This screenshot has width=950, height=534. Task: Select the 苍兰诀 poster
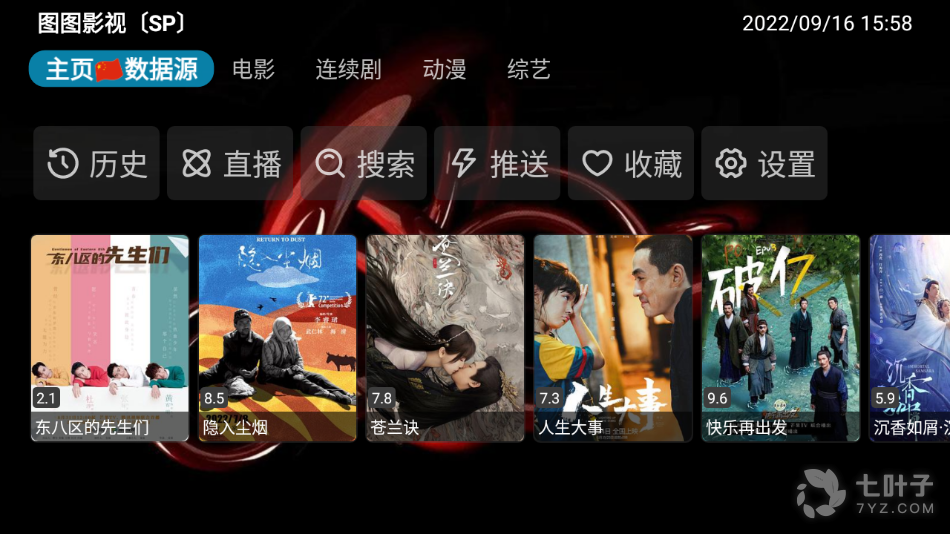[x=445, y=337]
